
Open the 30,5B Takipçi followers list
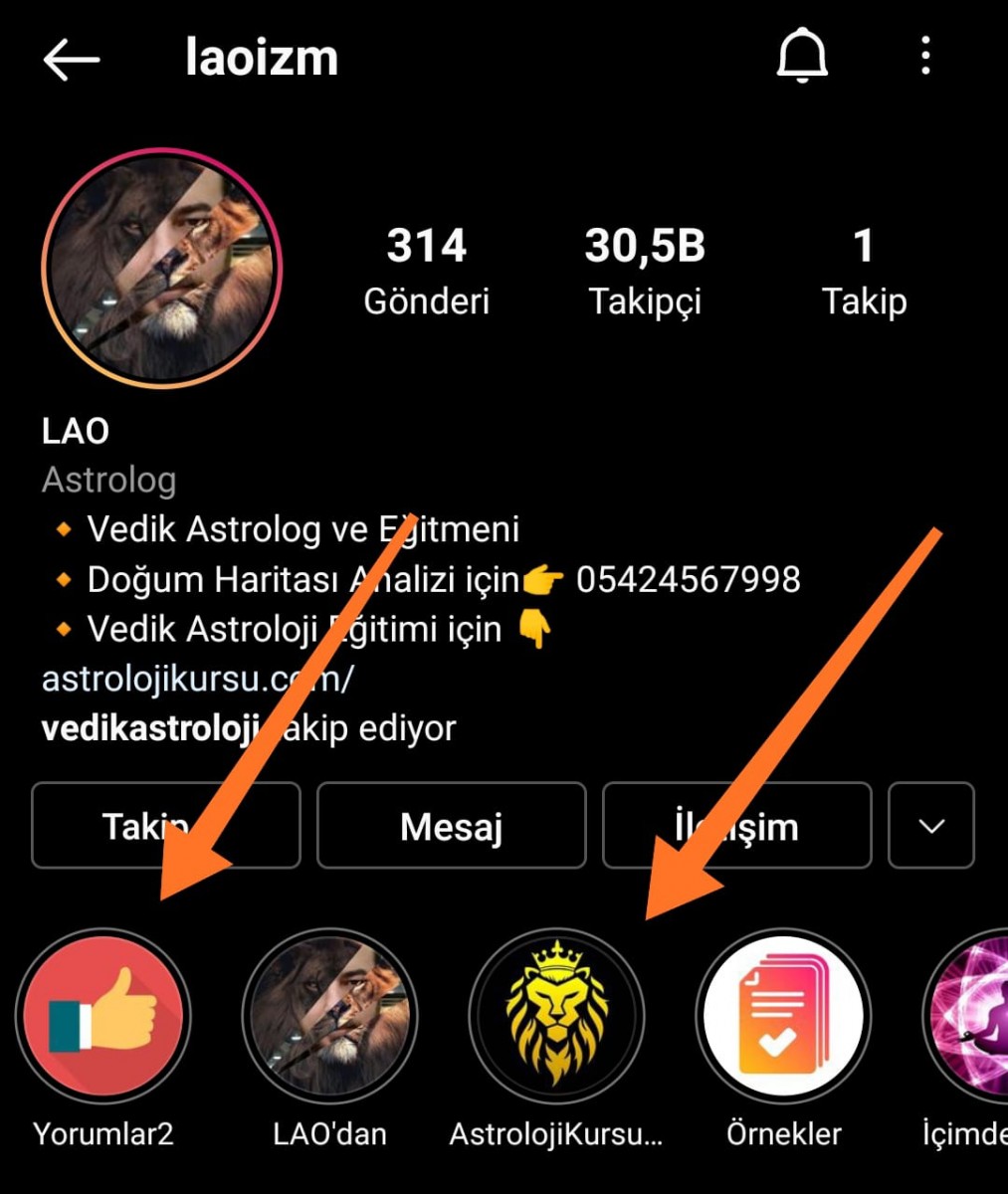pos(645,271)
